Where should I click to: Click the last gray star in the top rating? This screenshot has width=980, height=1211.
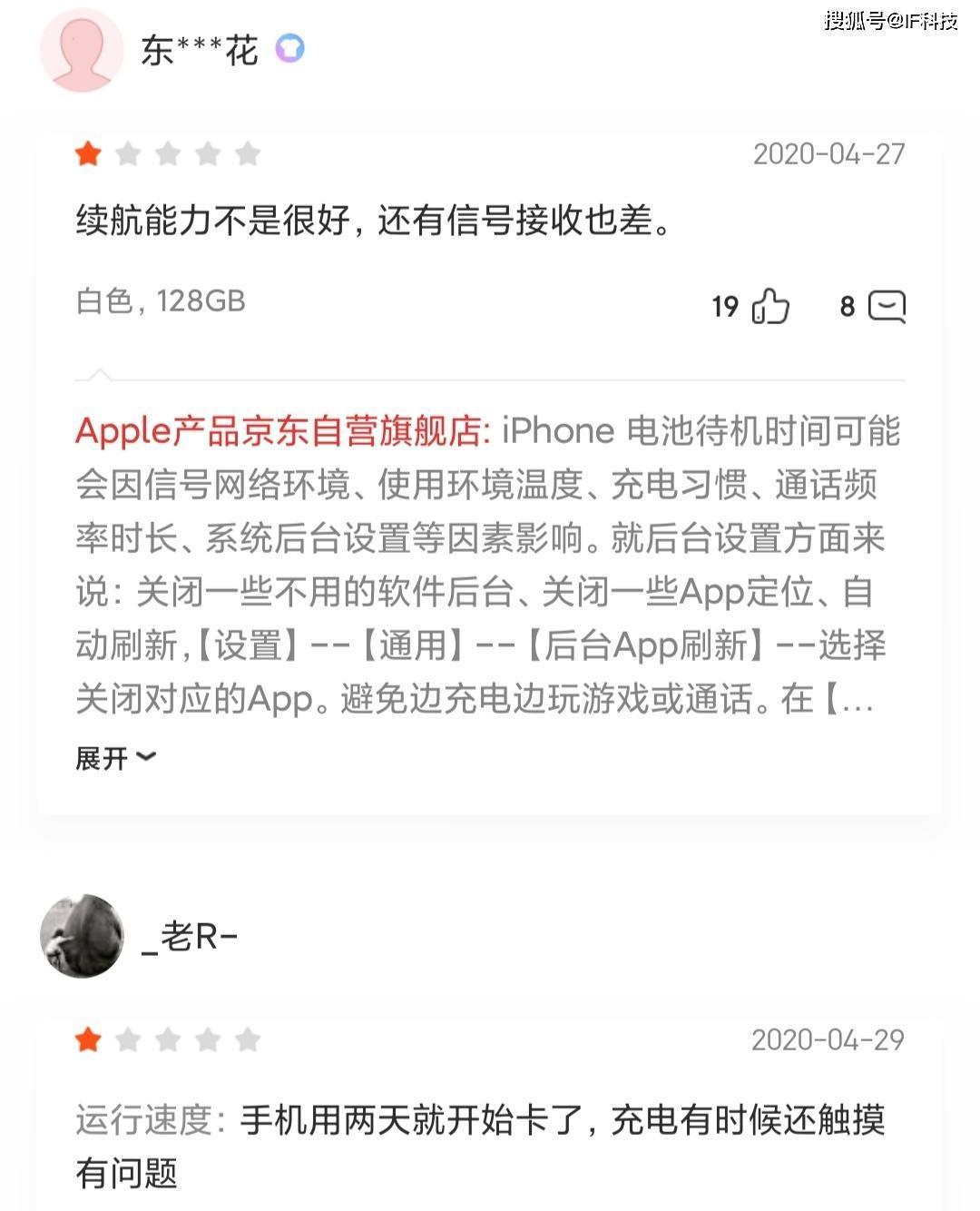coord(247,155)
